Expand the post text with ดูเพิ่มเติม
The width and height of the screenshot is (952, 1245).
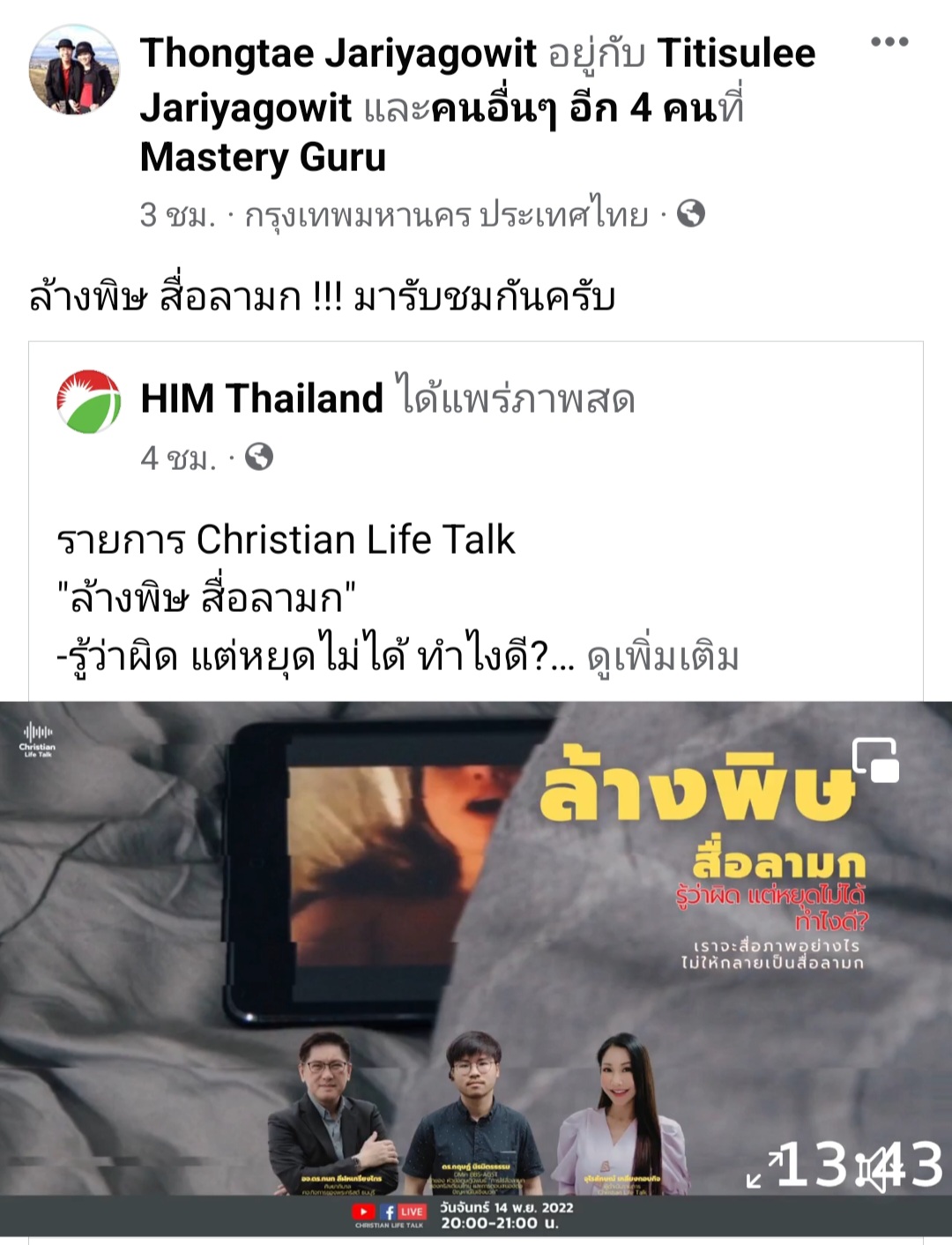[662, 657]
